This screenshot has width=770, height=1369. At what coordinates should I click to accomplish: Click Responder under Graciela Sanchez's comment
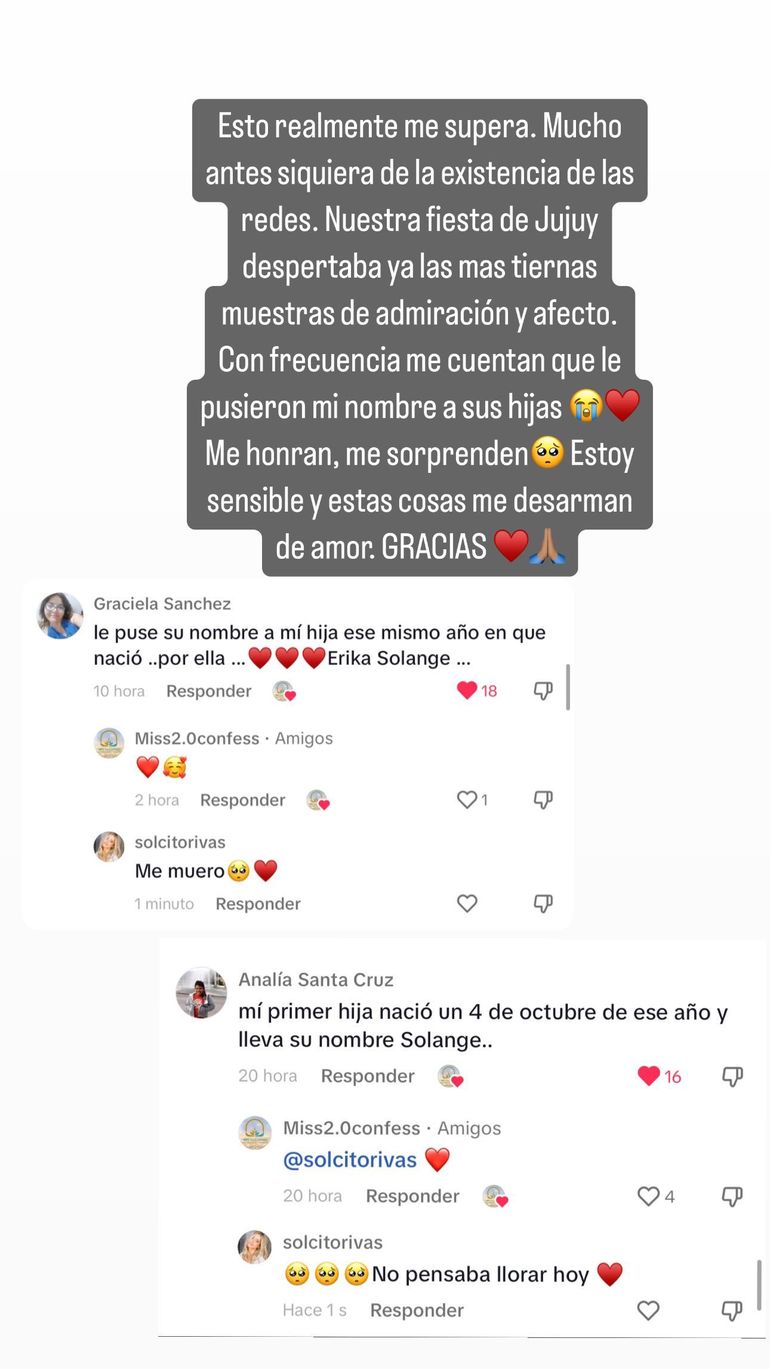pyautogui.click(x=208, y=691)
